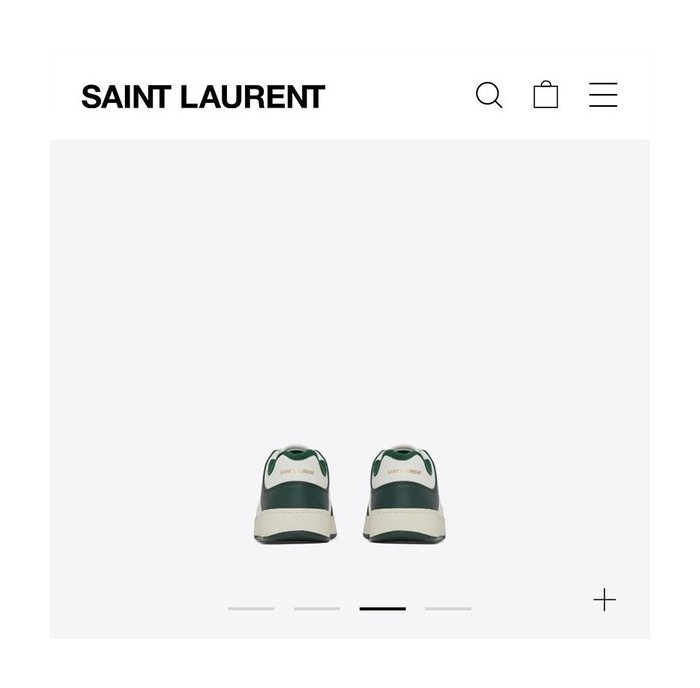Jump to the second product image indicator
Viewport: 700px width, 688px height.
coord(317,608)
